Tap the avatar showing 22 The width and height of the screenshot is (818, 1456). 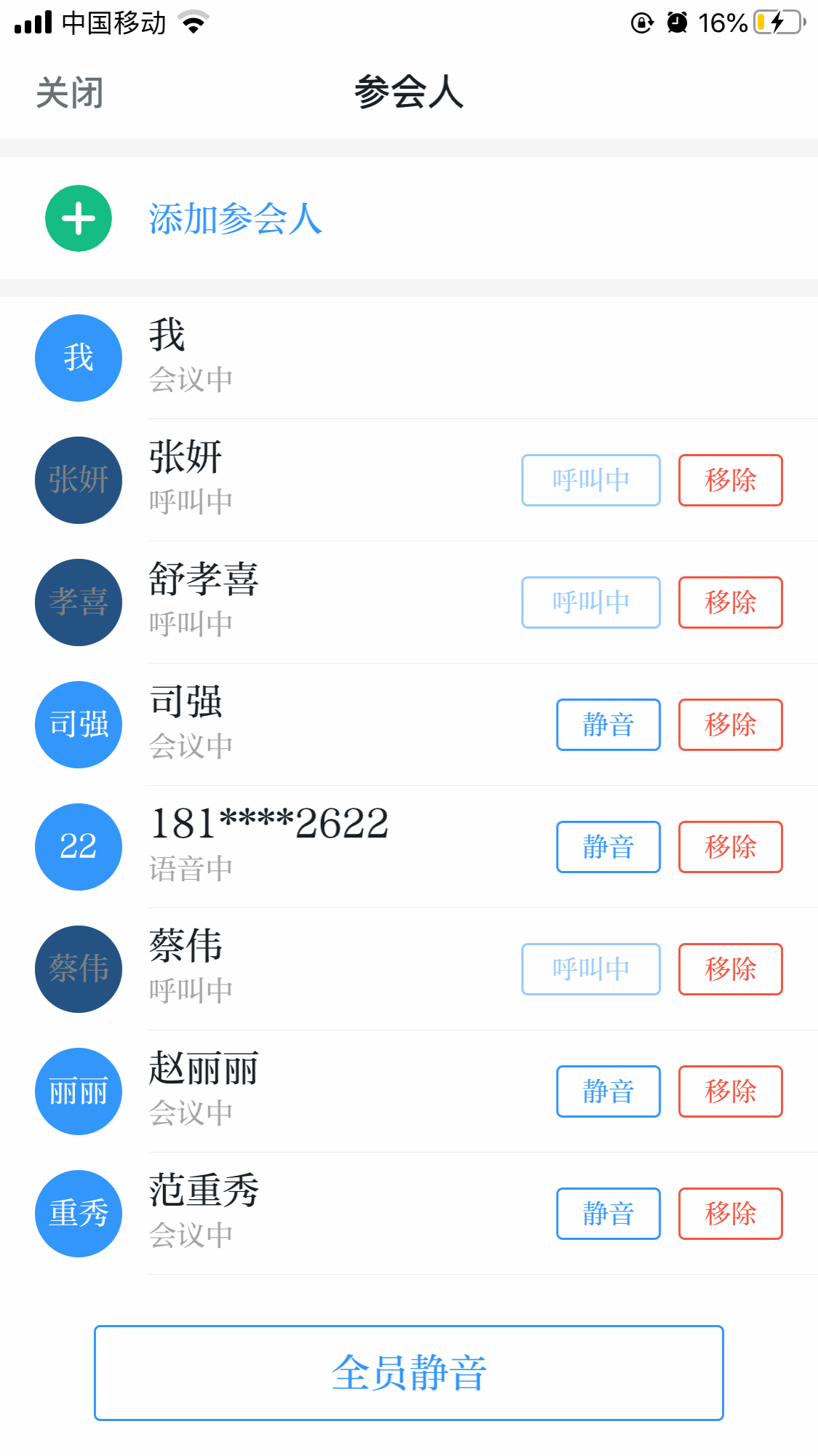77,846
